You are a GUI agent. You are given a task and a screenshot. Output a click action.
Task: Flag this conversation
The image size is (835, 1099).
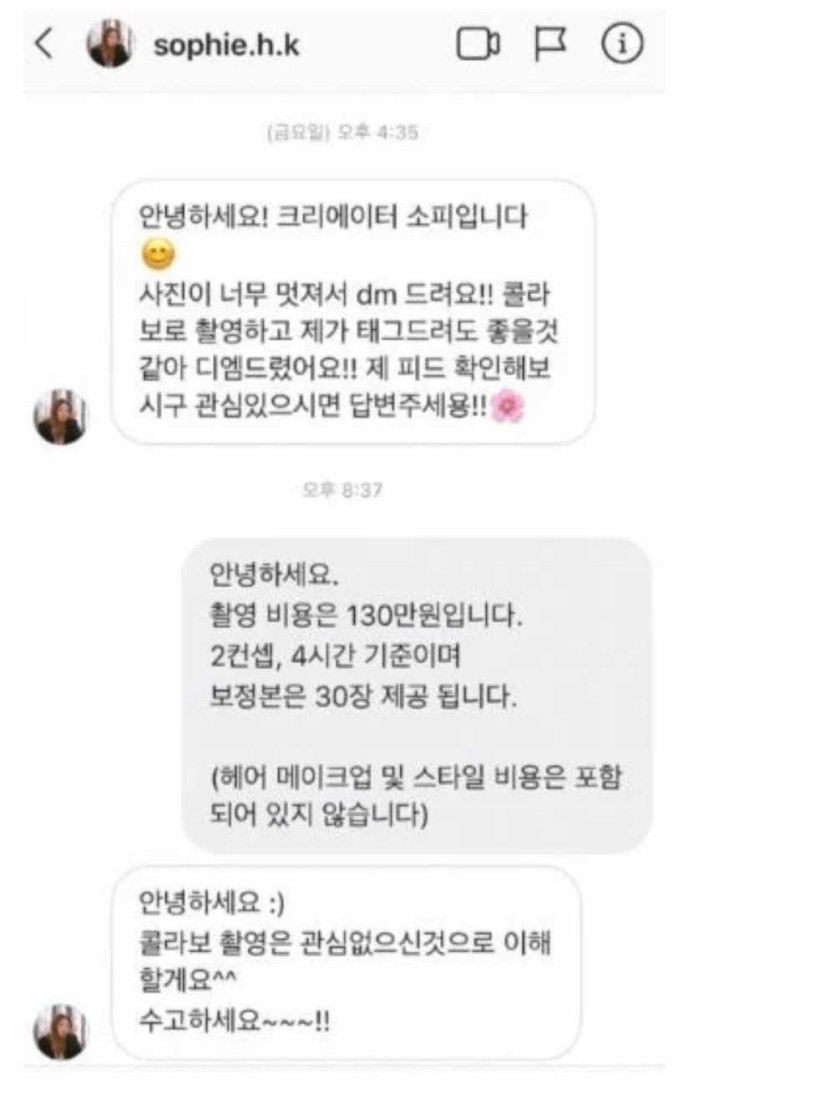(x=551, y=45)
